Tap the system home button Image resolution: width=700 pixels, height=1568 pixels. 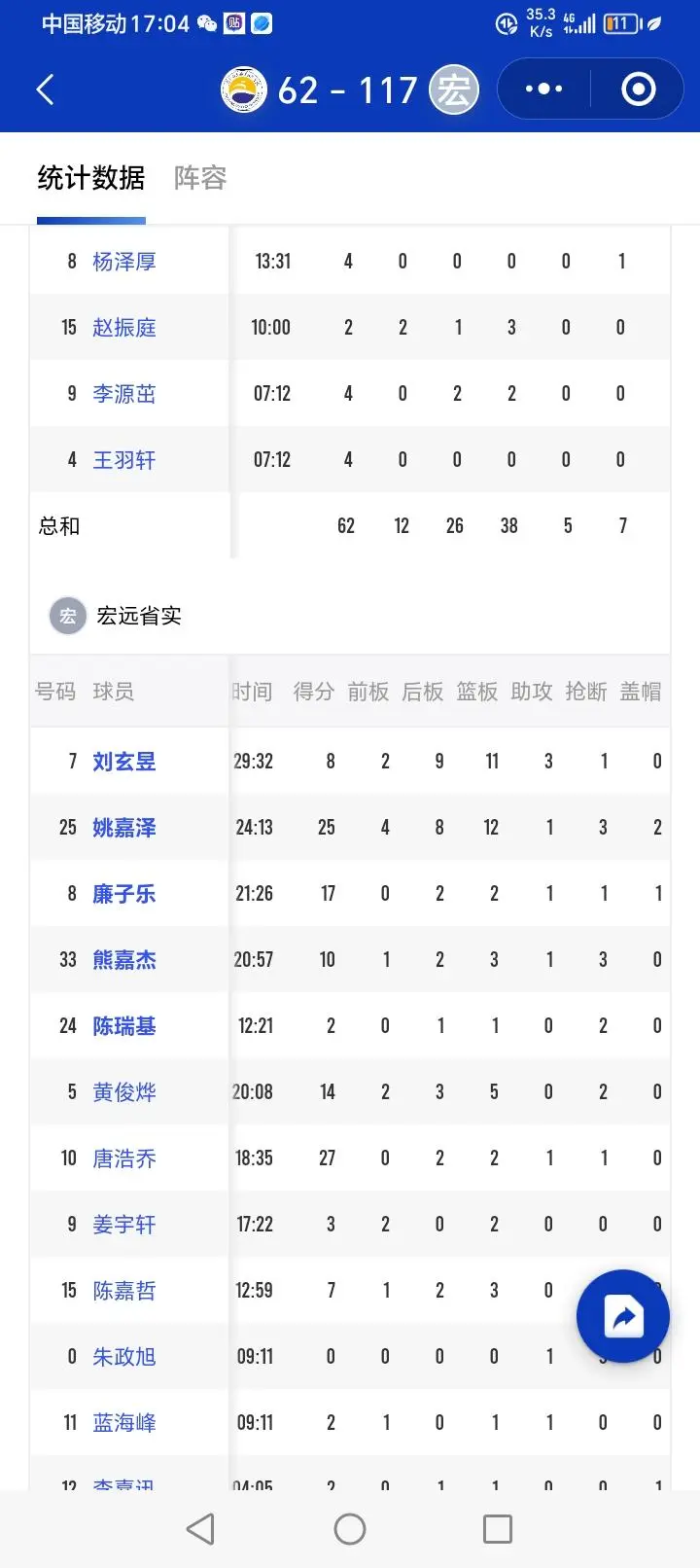click(350, 1529)
